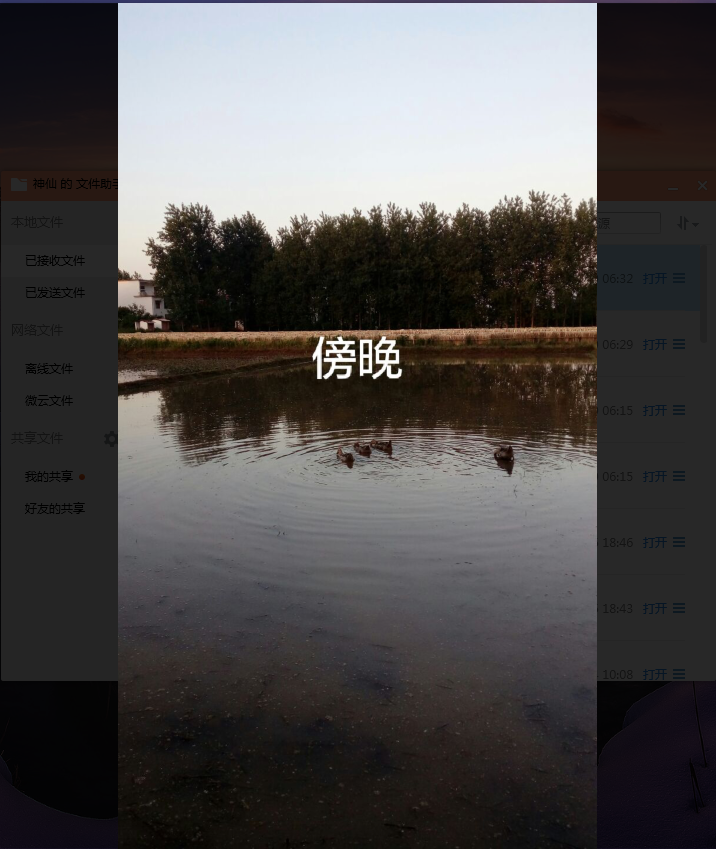Open 已发送文件 in the sidebar

click(x=55, y=292)
